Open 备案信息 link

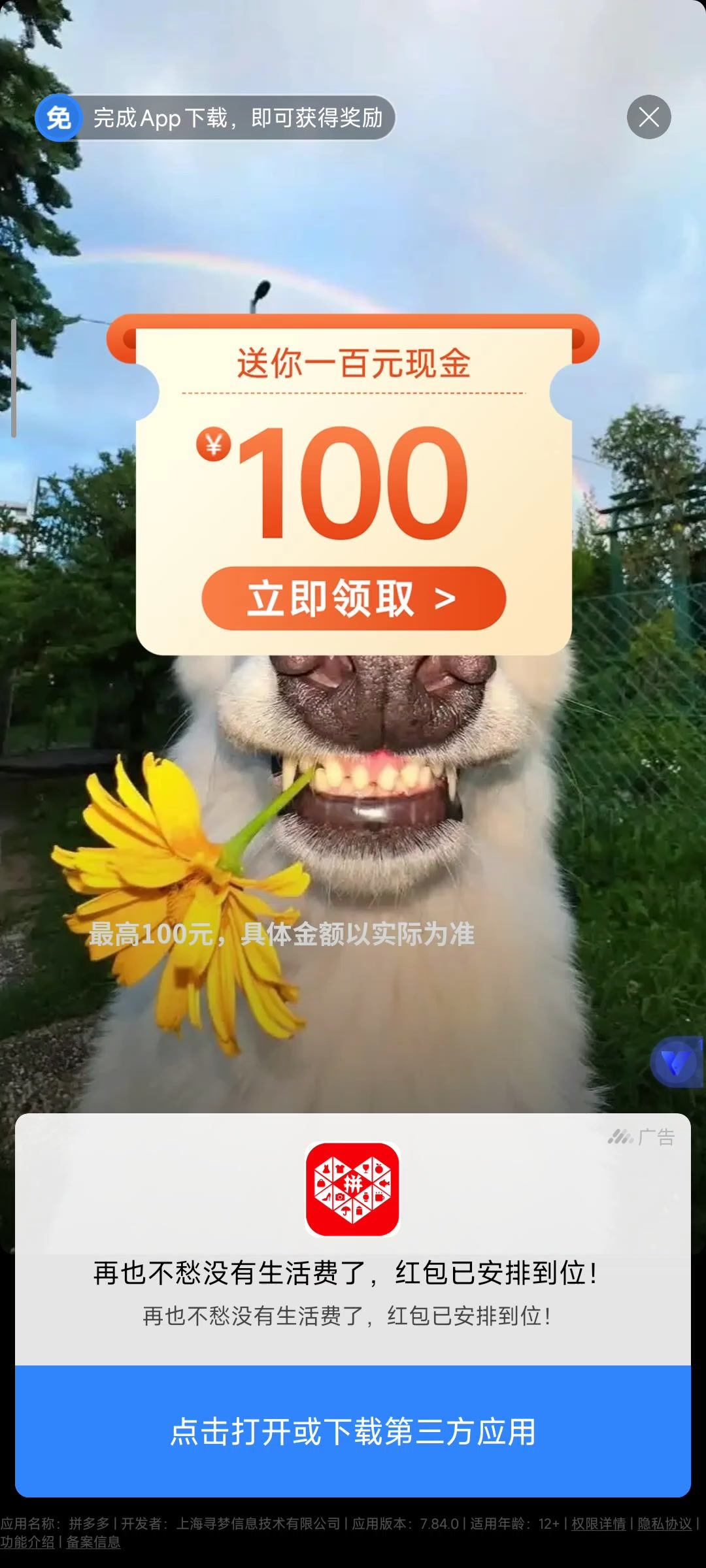[93, 1542]
